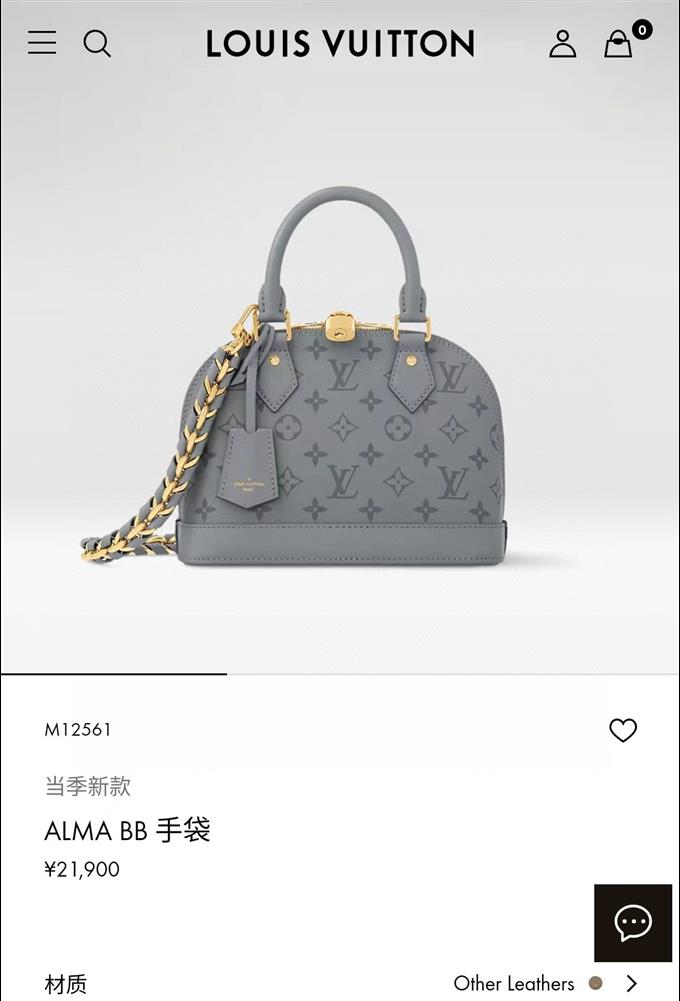Open the hamburger menu
This screenshot has height=1001, width=680.
42,43
